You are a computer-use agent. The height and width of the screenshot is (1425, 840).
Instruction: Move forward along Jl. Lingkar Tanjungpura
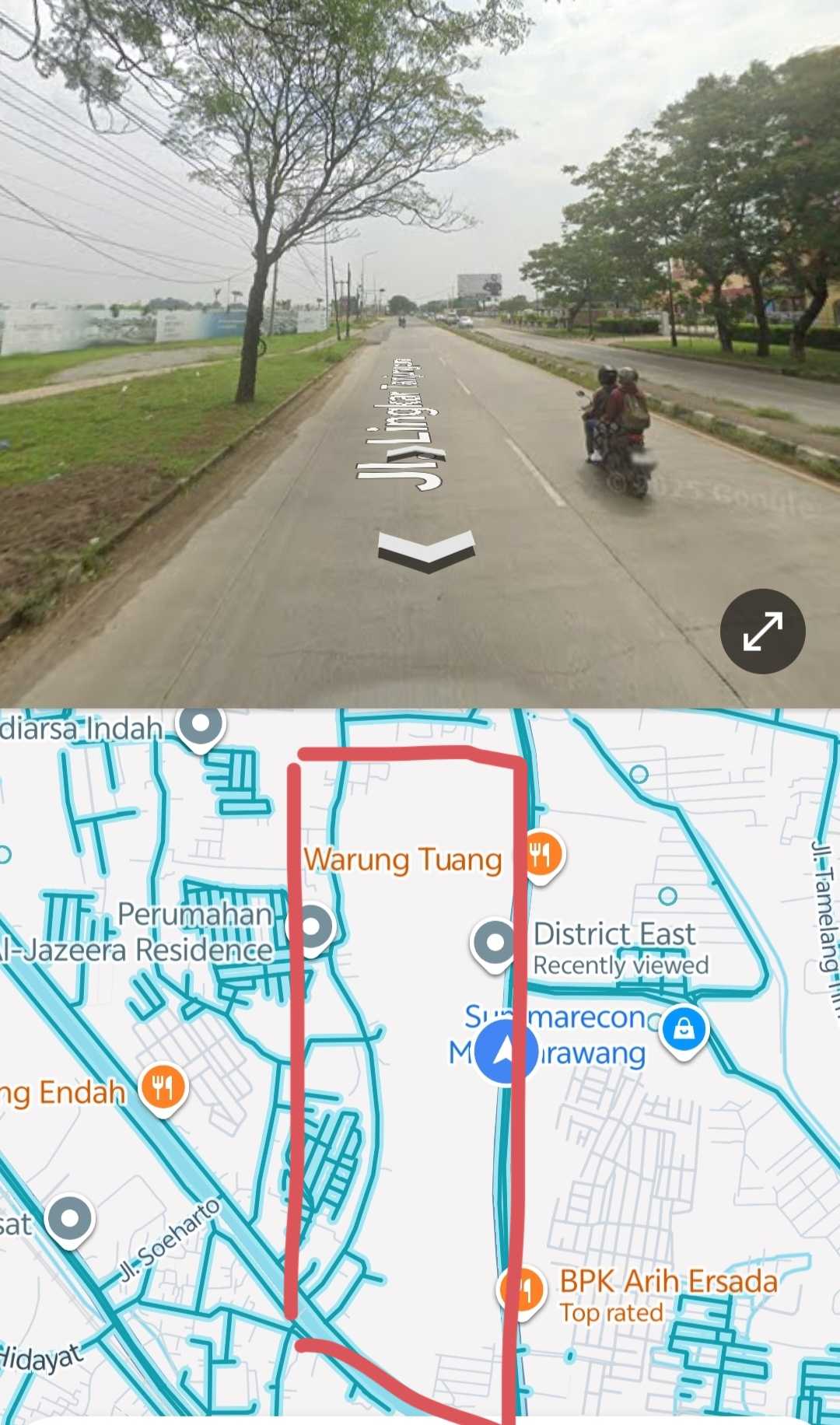(426, 550)
